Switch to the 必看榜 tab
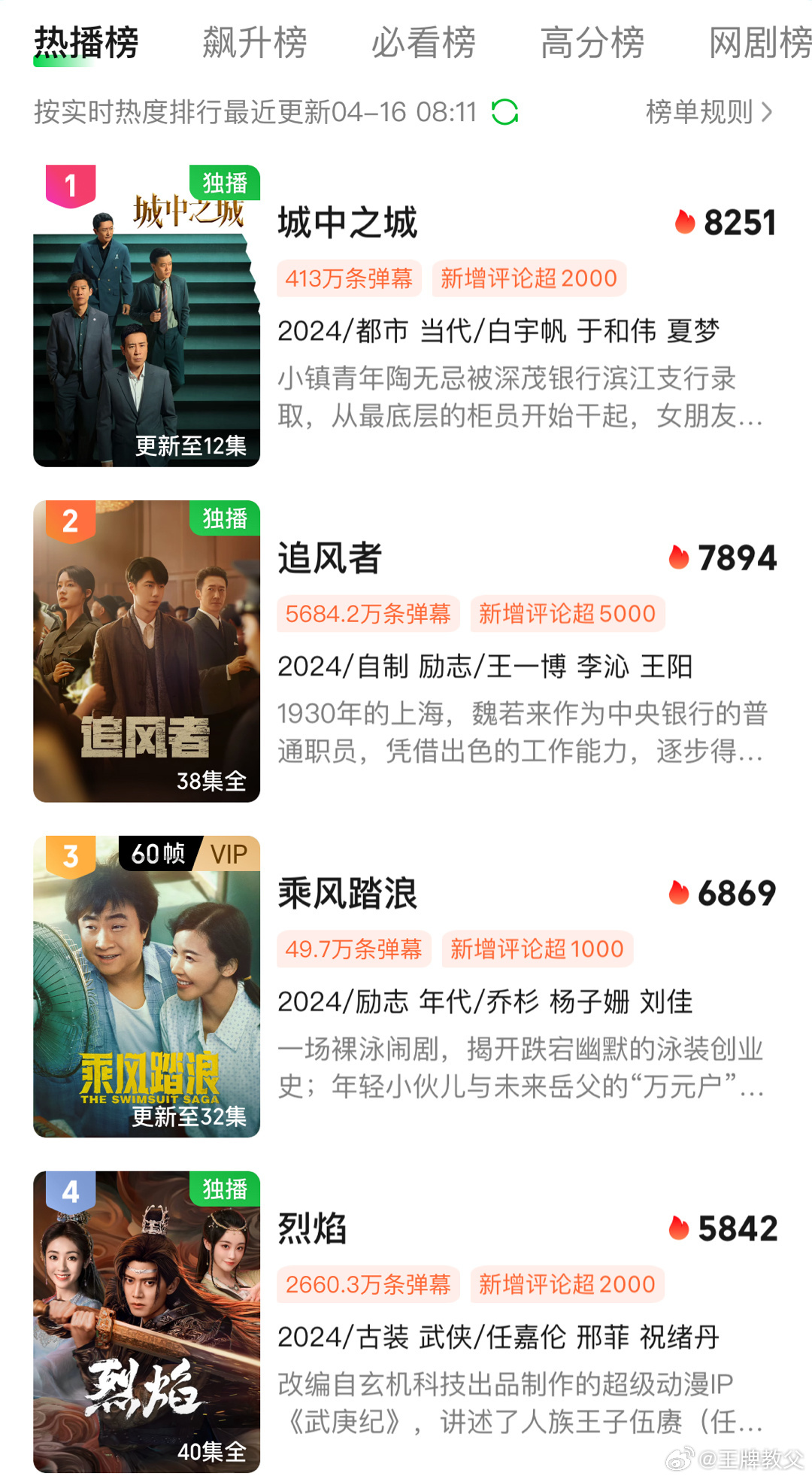The image size is (812, 1479). coord(424,42)
